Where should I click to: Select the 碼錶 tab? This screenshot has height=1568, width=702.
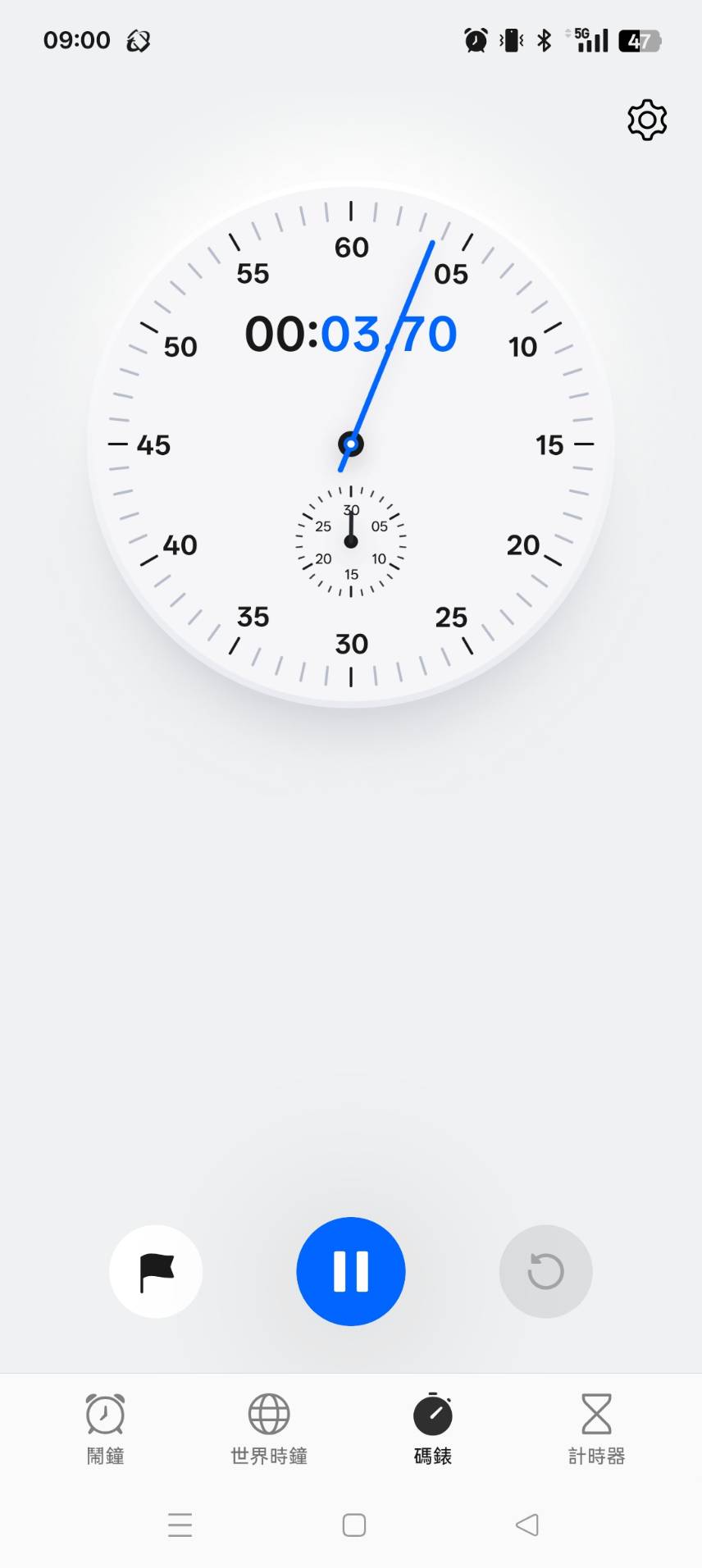click(x=433, y=1429)
